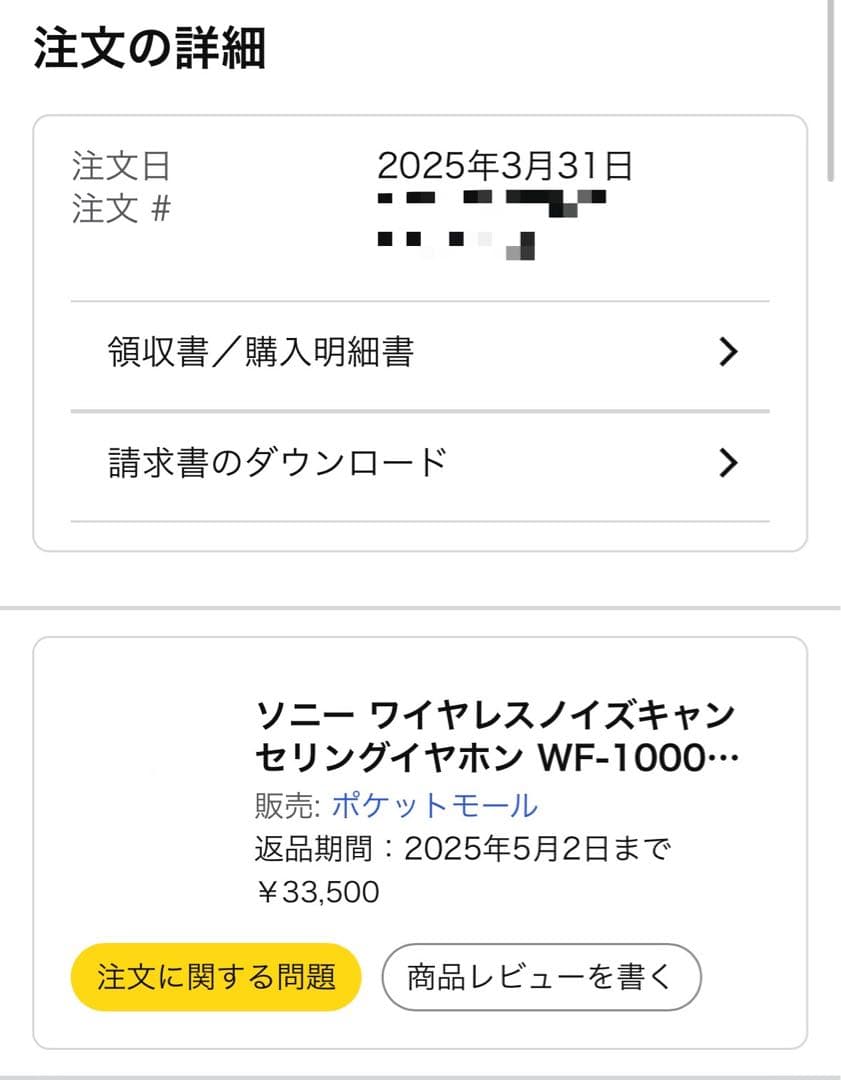The height and width of the screenshot is (1080, 841).
Task: Tap the chevron beside 領収書／購入明細書
Action: point(729,351)
